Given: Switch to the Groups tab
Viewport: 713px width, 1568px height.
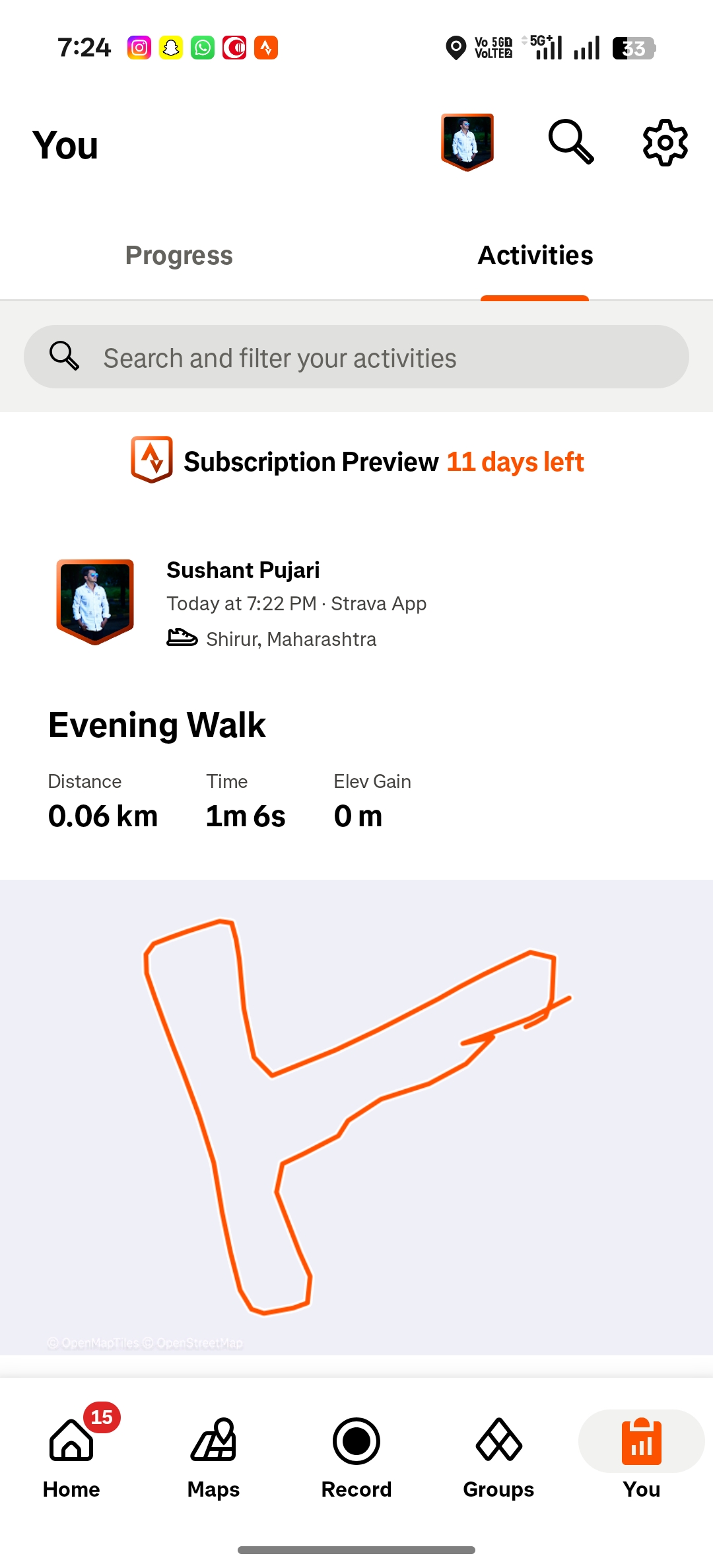Looking at the screenshot, I should (x=498, y=1453).
